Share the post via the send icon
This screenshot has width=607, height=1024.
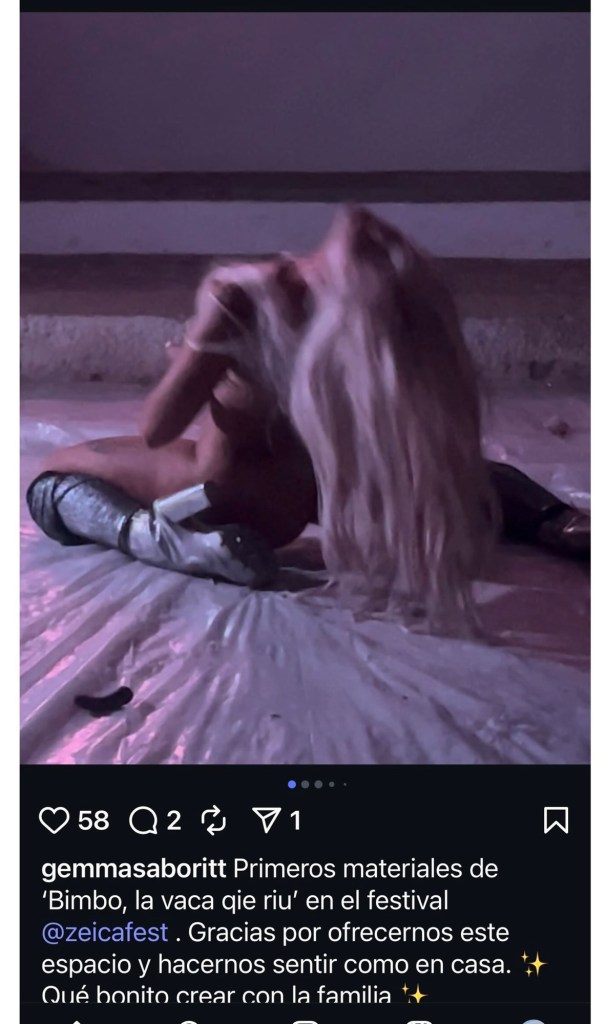pyautogui.click(x=265, y=821)
